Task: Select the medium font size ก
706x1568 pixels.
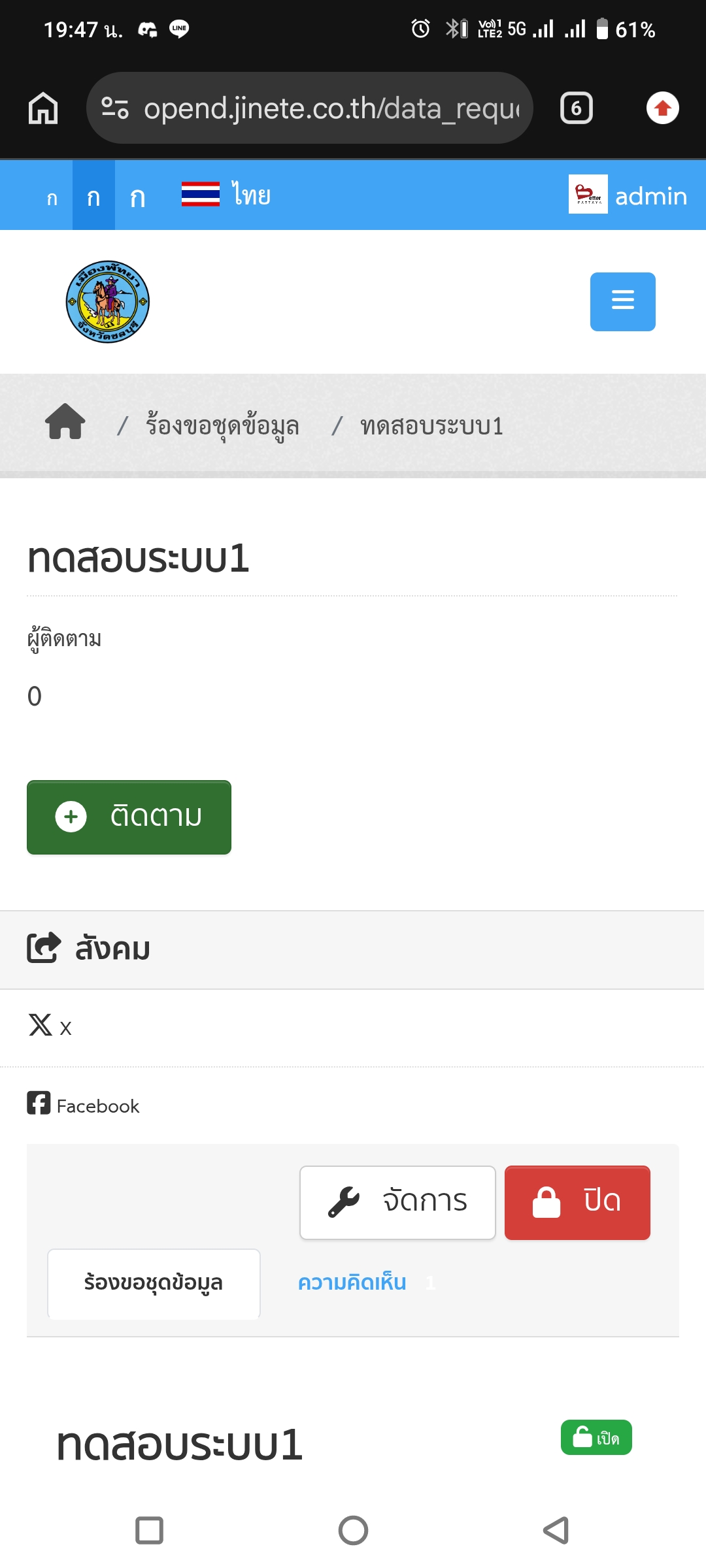Action: (93, 196)
